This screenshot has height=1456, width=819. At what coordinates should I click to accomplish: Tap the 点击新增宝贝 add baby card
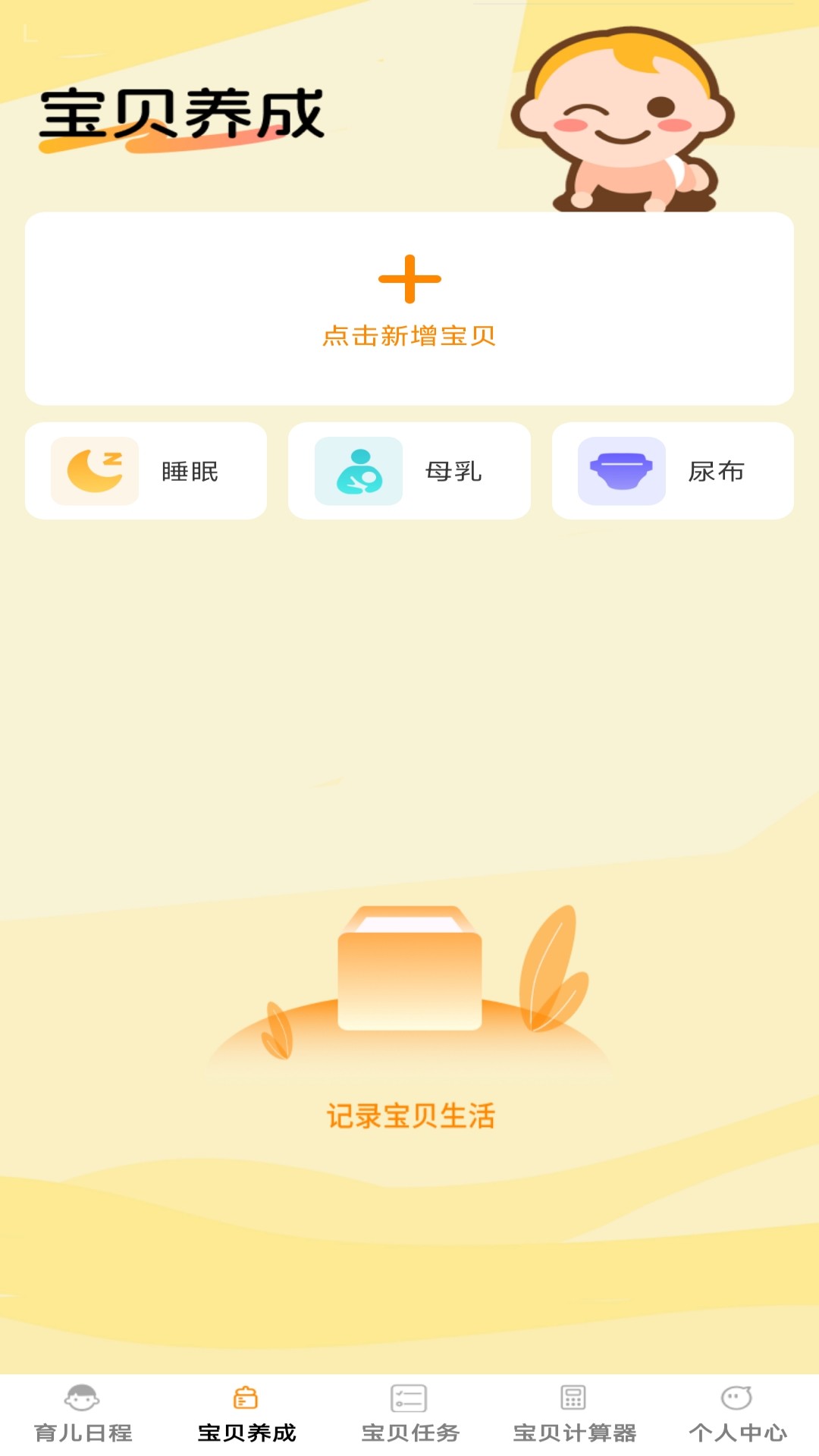click(409, 307)
